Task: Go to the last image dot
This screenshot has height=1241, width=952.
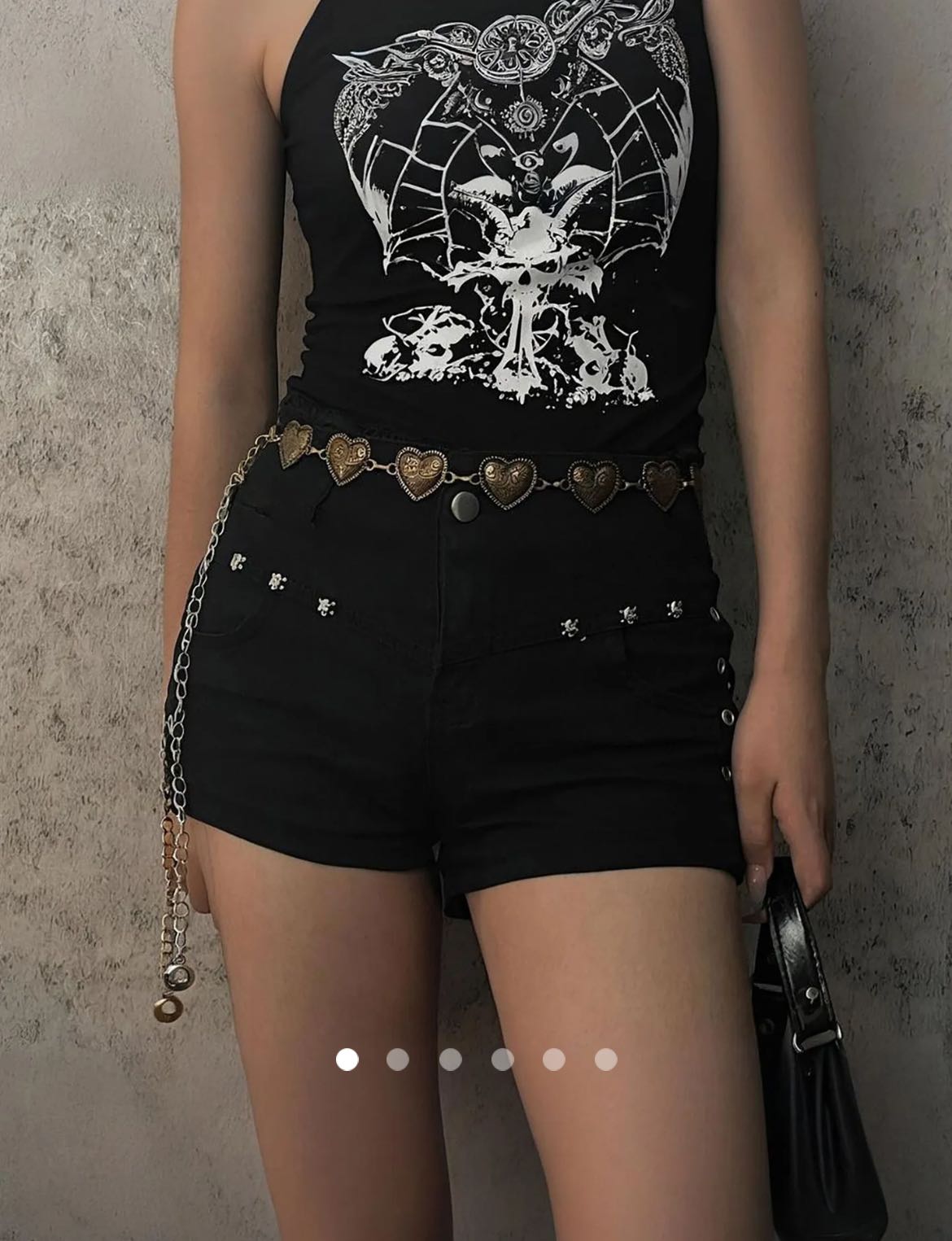Action: tap(605, 1059)
